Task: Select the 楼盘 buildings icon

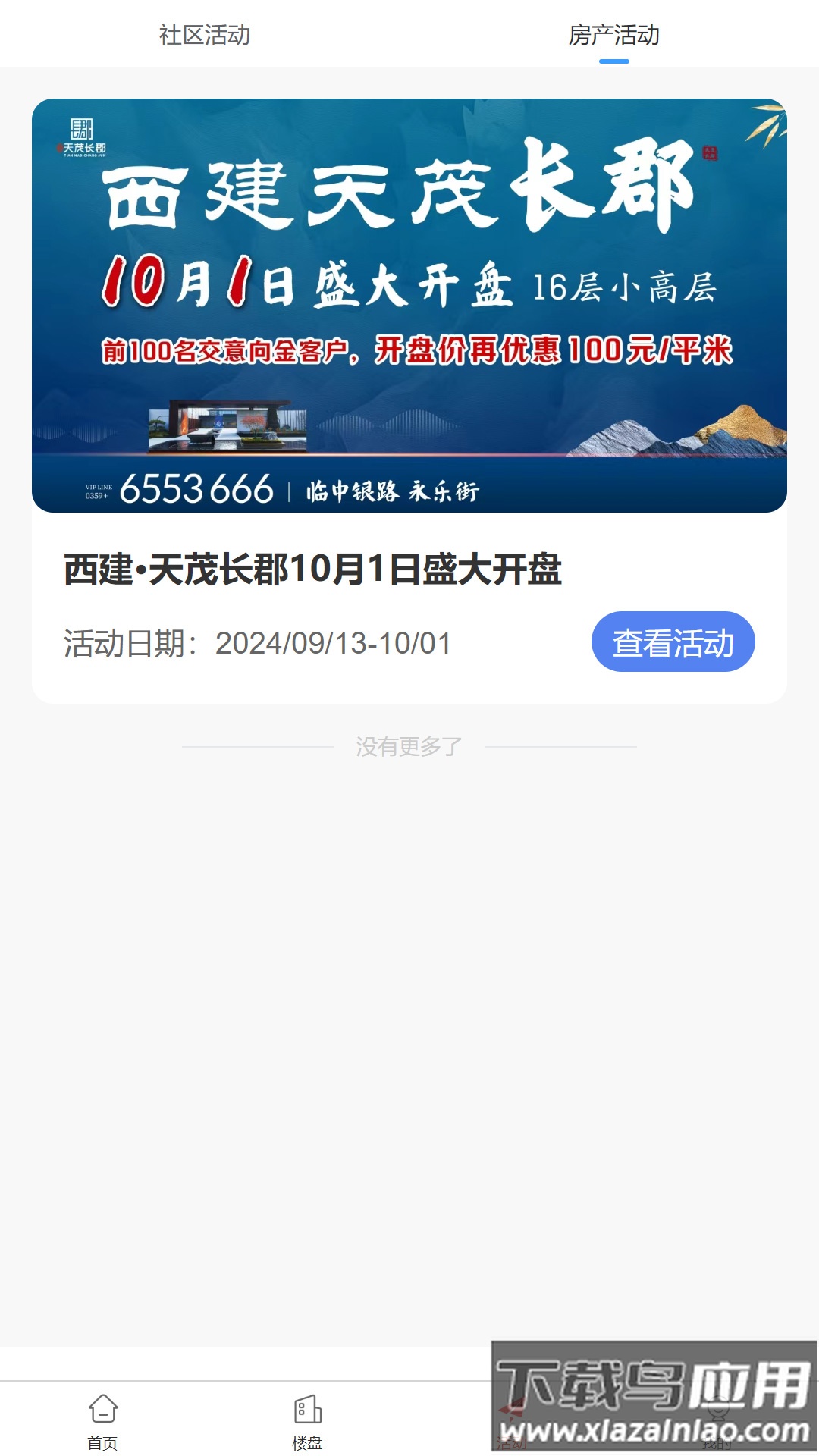Action: point(306,1407)
